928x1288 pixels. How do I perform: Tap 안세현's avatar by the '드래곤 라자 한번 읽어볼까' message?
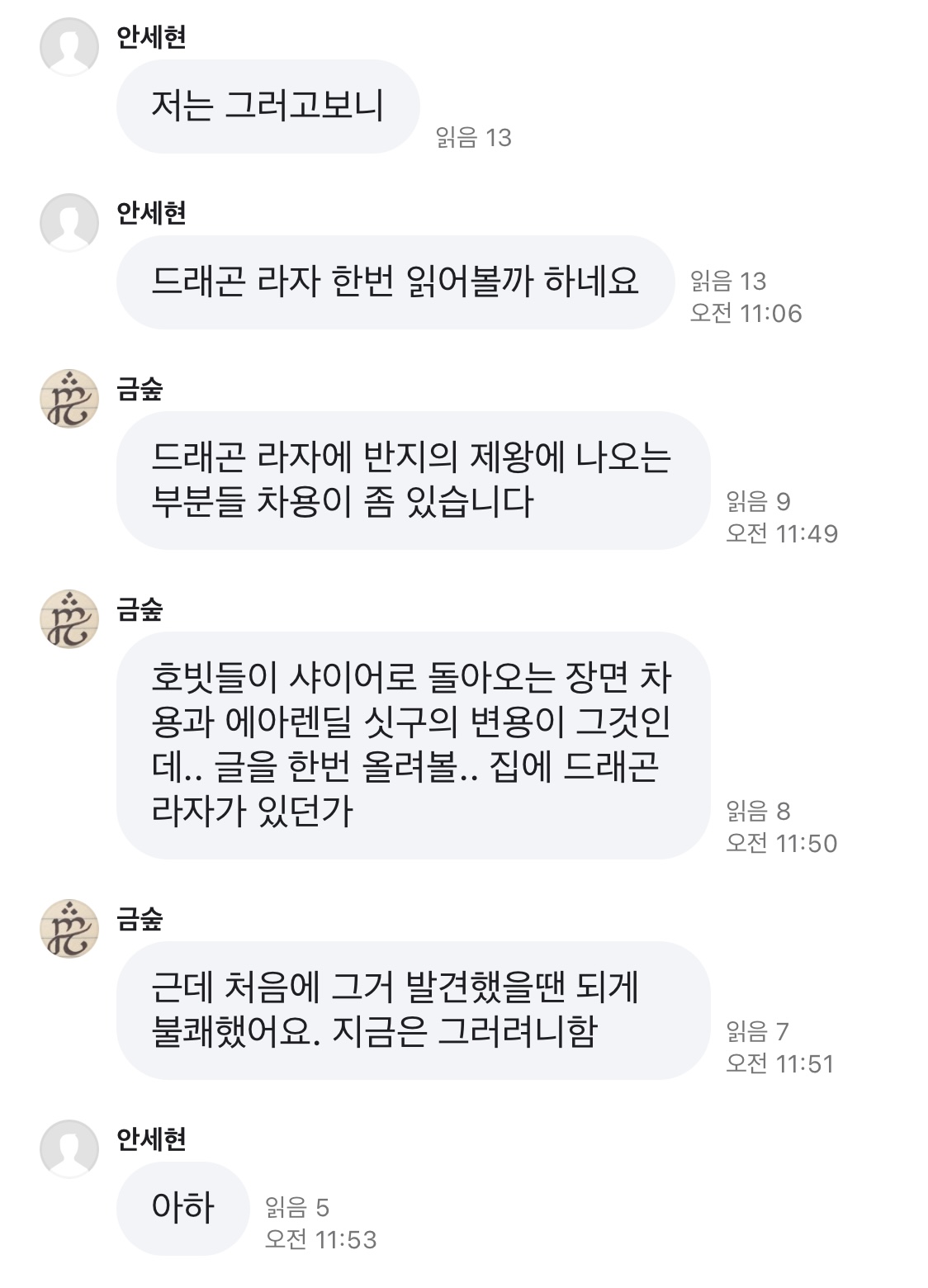click(x=69, y=223)
